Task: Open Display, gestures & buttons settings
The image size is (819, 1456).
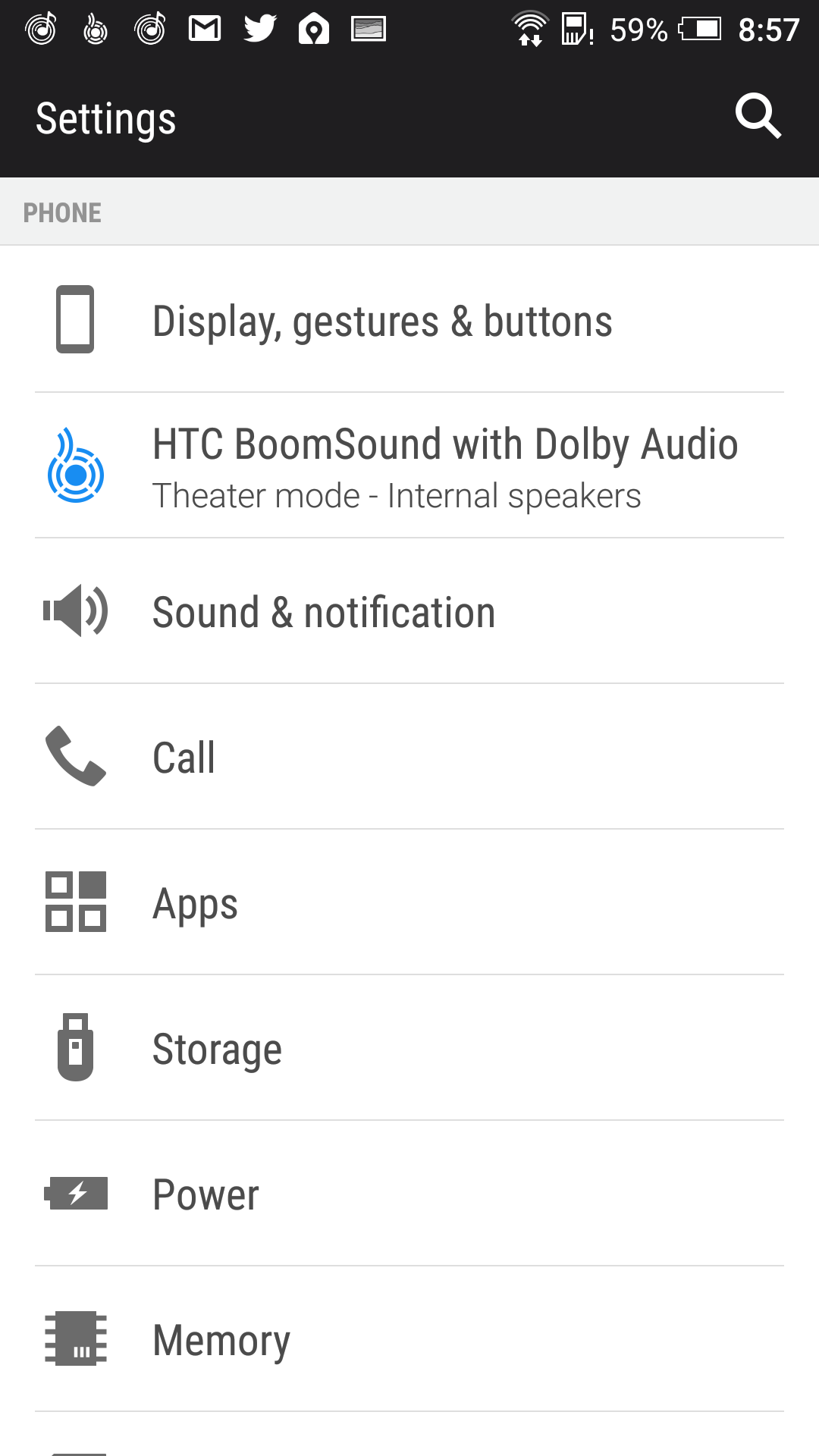Action: (409, 319)
